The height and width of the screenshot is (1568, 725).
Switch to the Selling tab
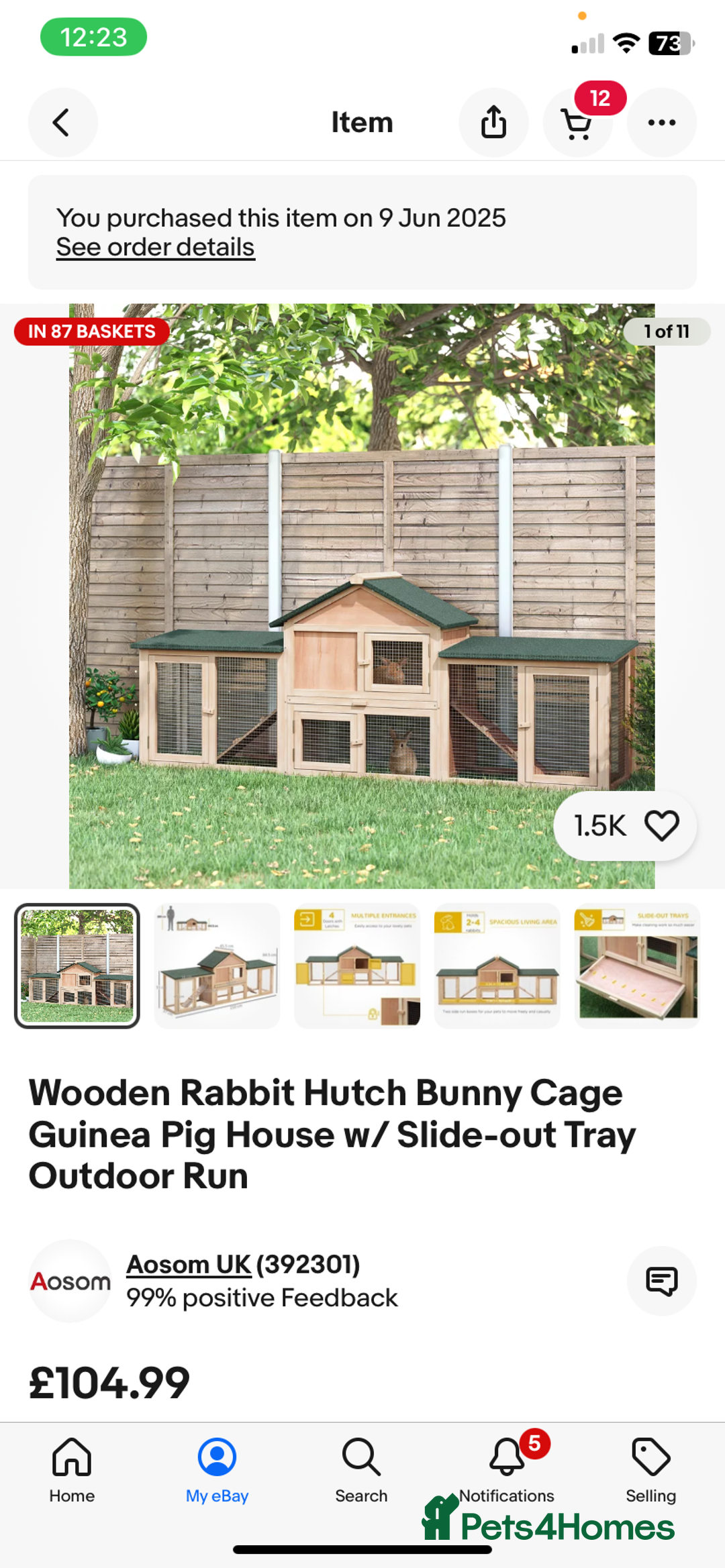coord(650,1469)
